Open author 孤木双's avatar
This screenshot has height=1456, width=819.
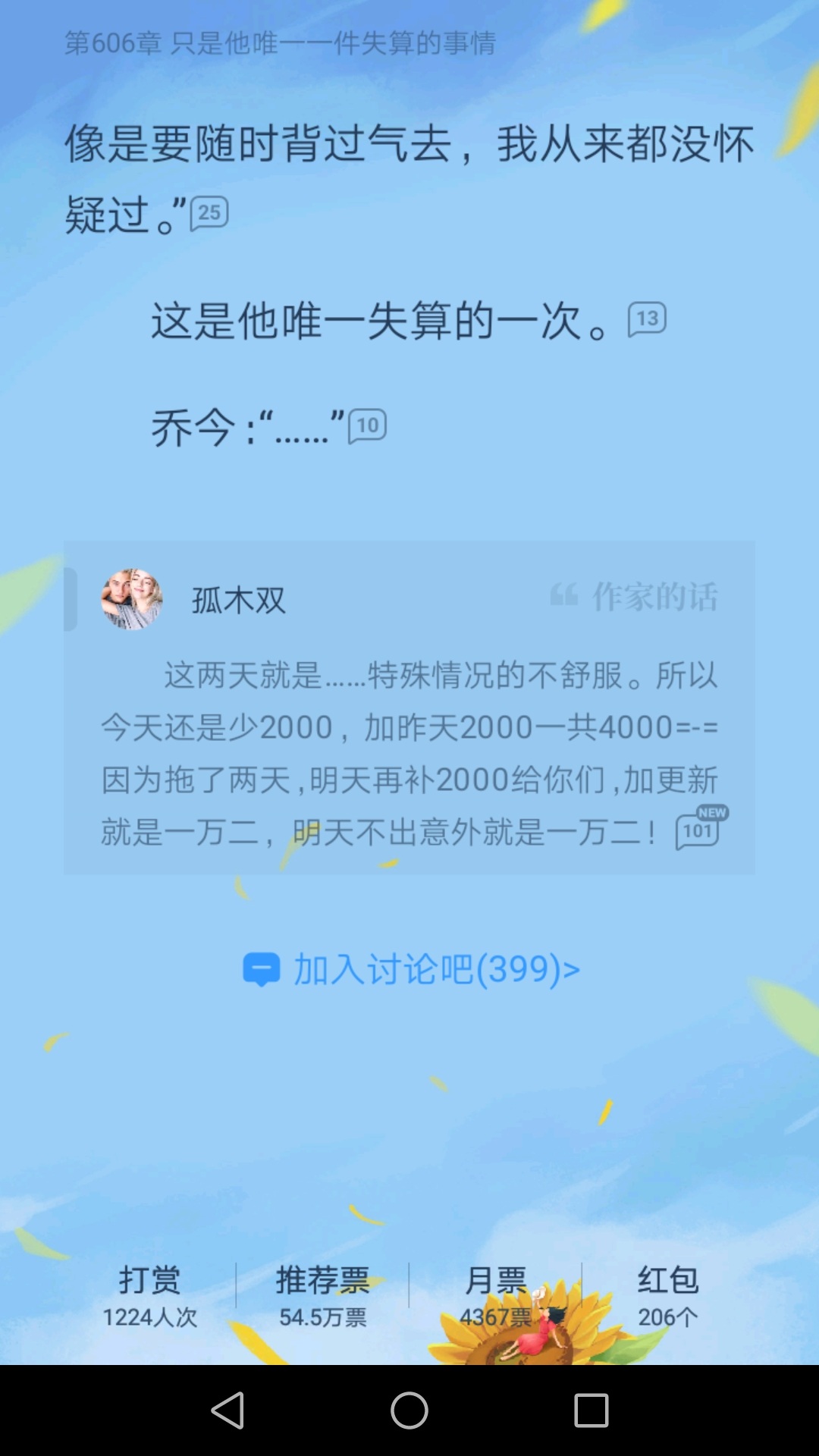pos(132,599)
